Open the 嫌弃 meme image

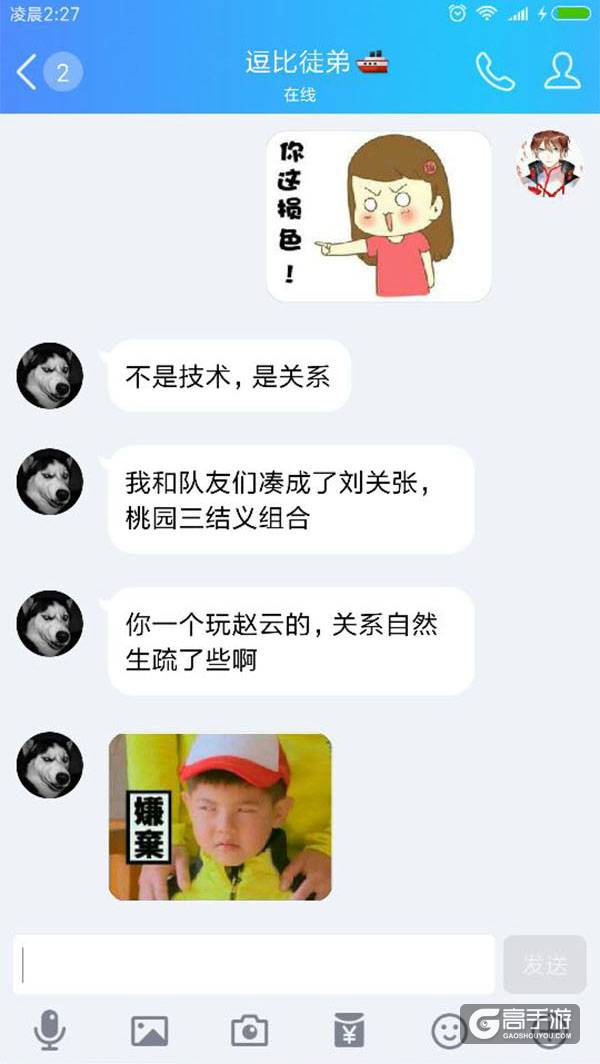220,816
